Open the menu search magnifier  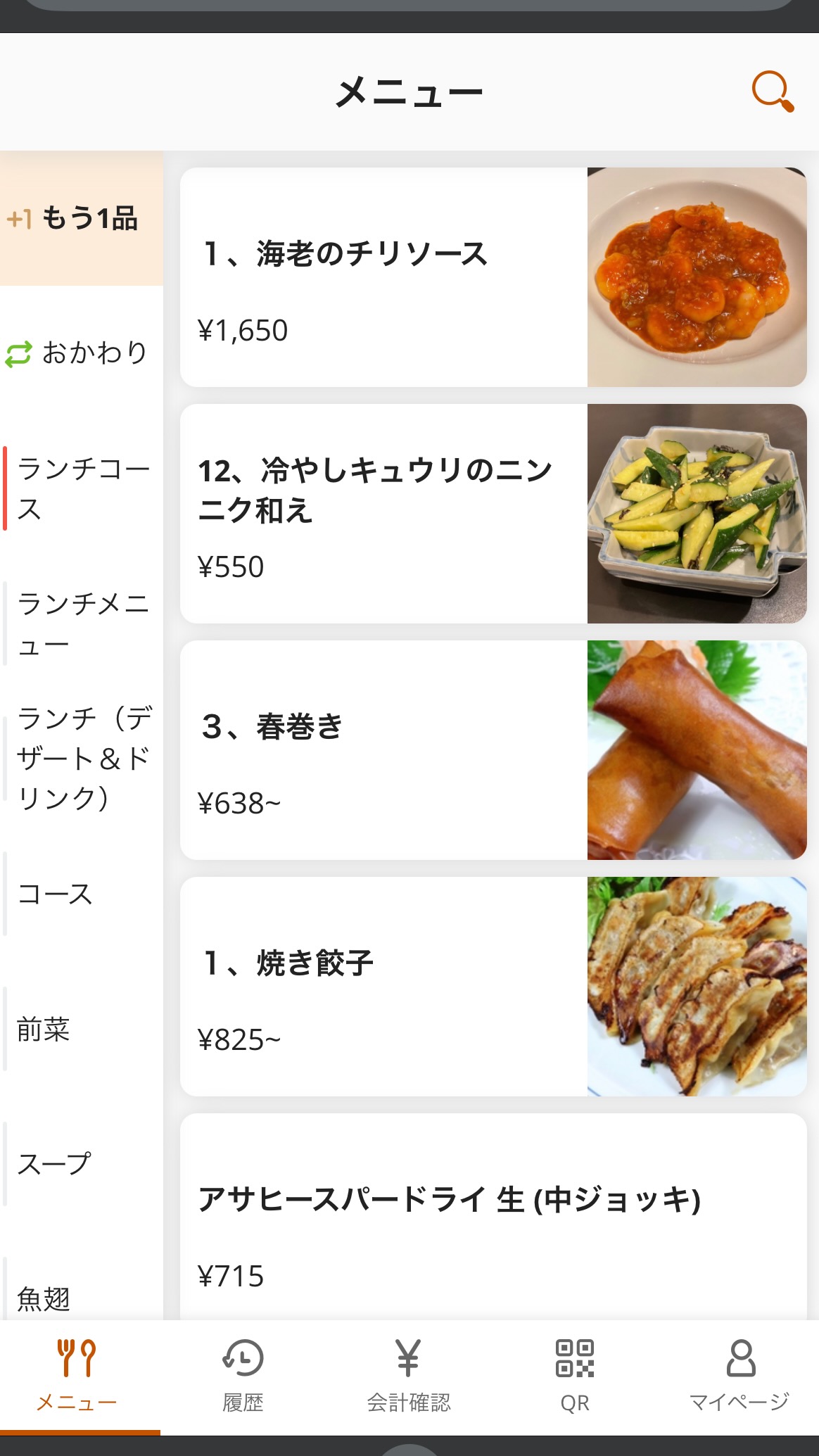point(773,91)
